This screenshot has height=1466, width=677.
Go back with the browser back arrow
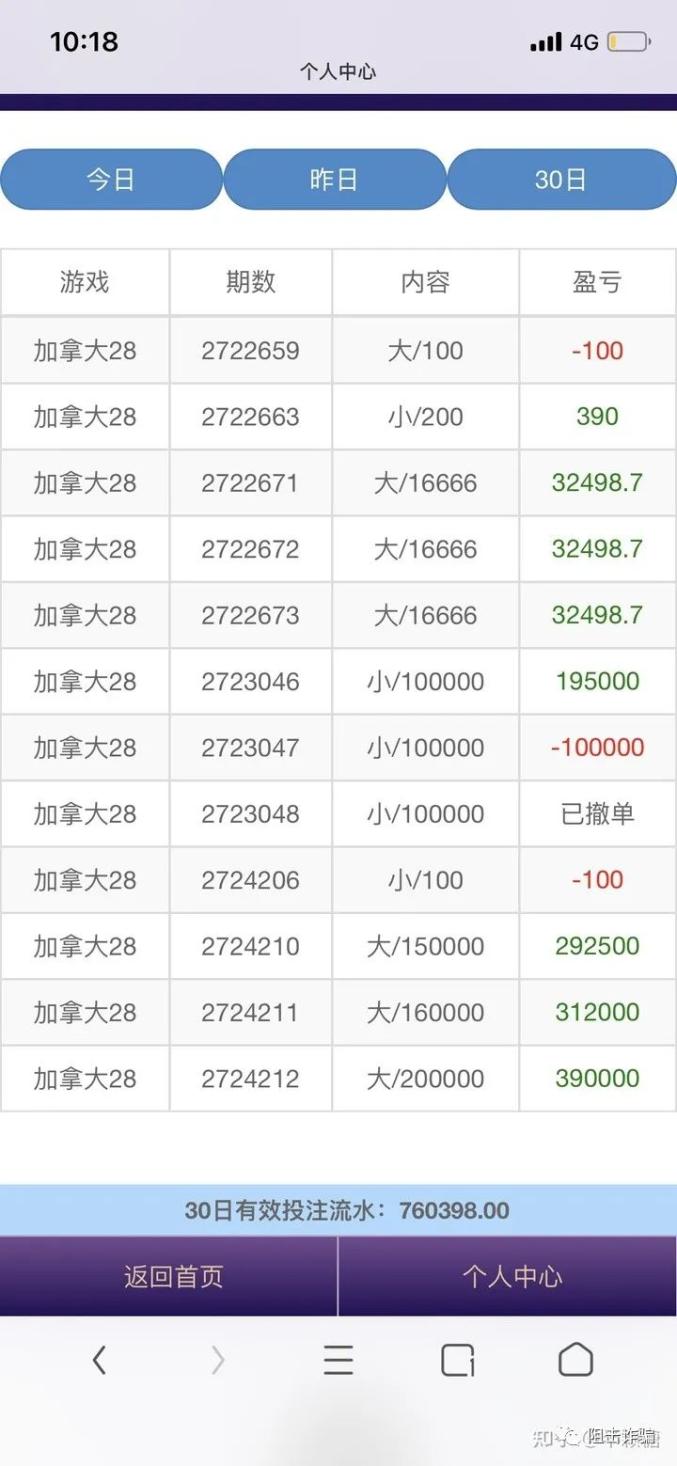pyautogui.click(x=99, y=1360)
